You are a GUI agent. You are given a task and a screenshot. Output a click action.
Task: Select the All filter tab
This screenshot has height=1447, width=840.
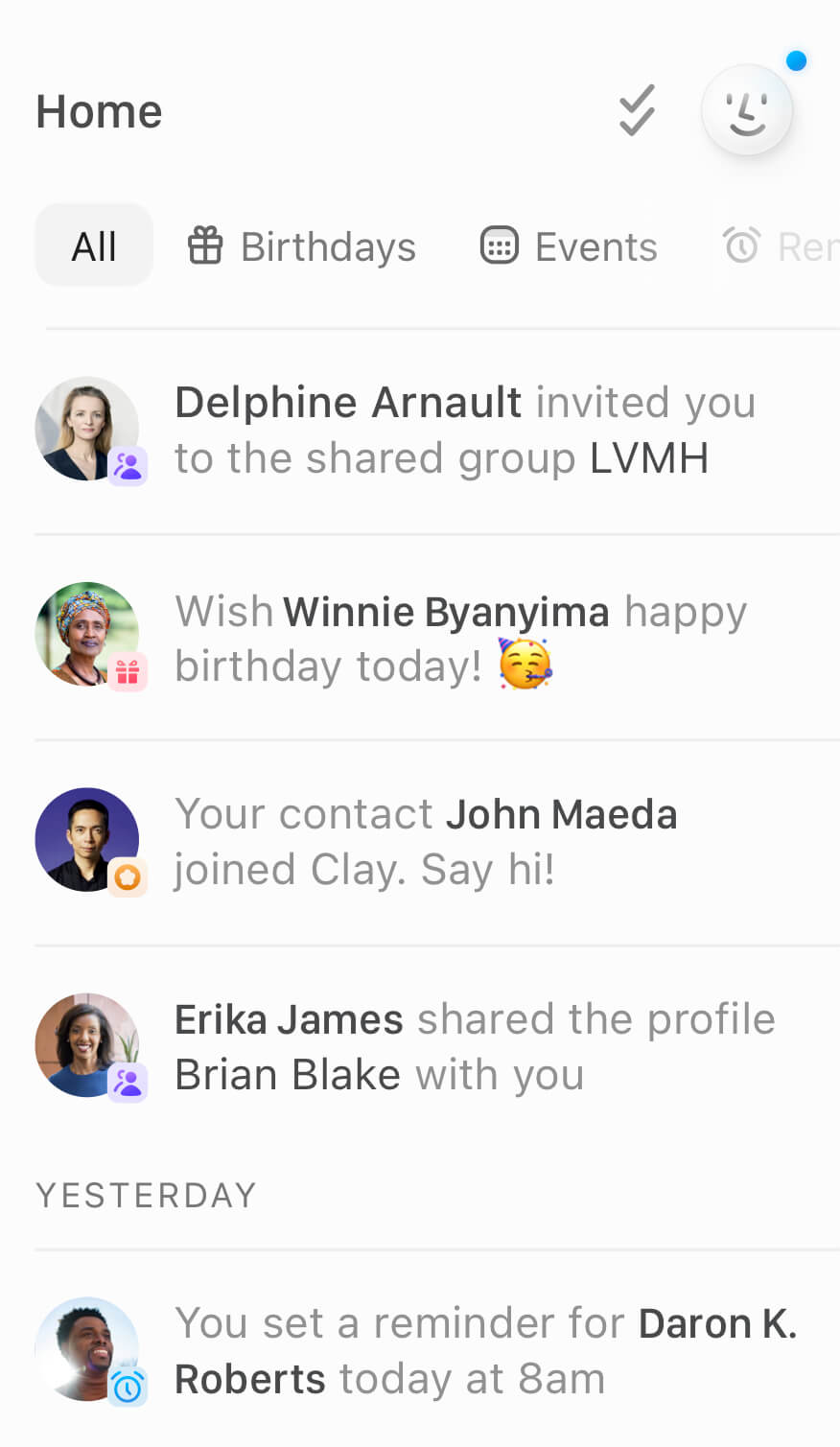click(94, 246)
